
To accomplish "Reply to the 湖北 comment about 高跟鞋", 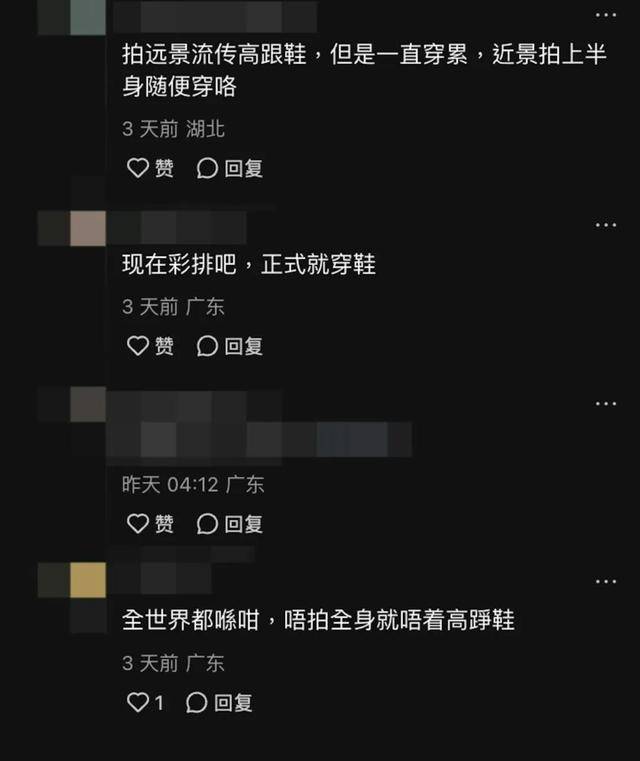I will tap(230, 168).
